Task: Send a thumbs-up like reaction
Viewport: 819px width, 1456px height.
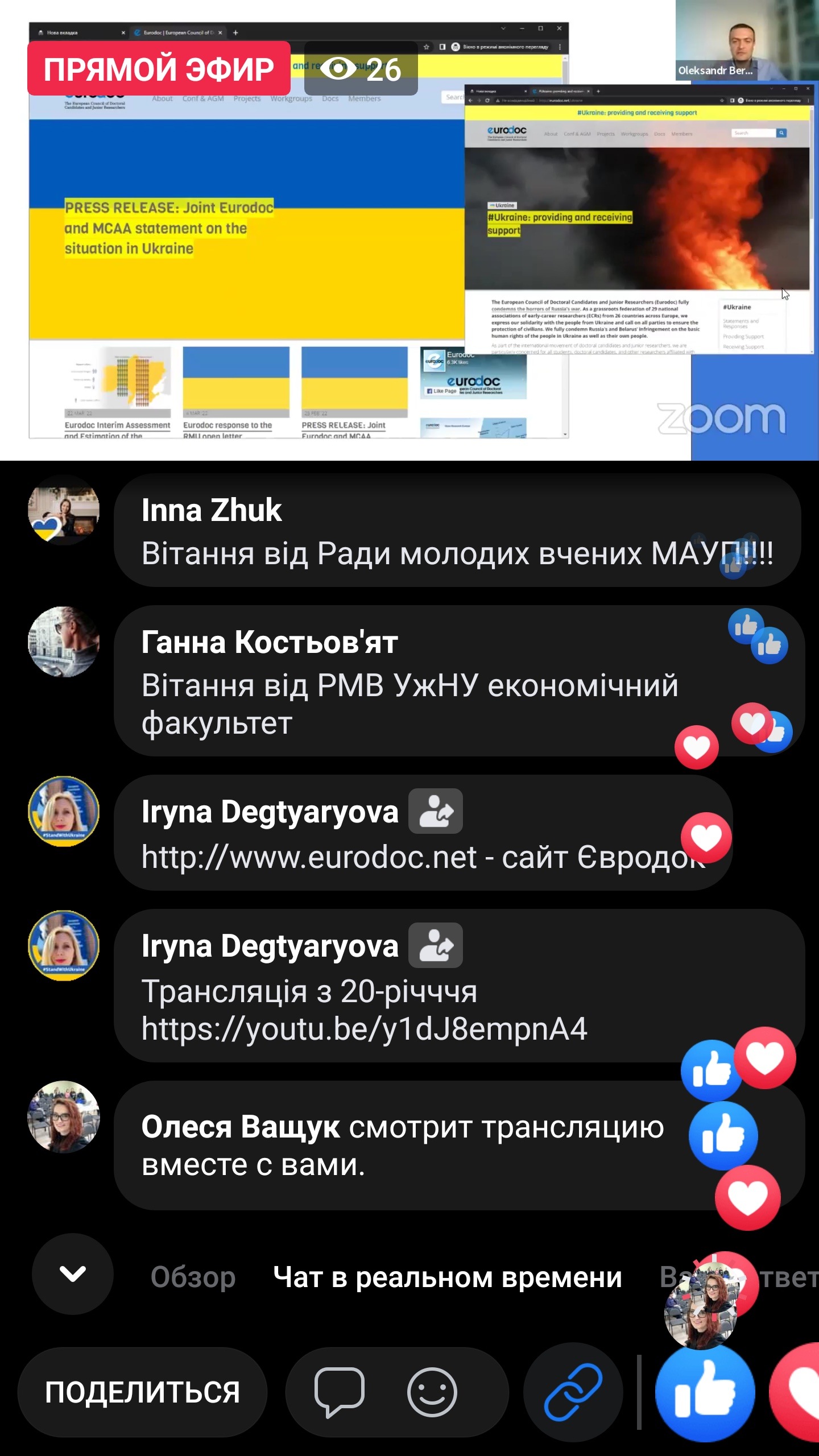Action: (x=705, y=1392)
